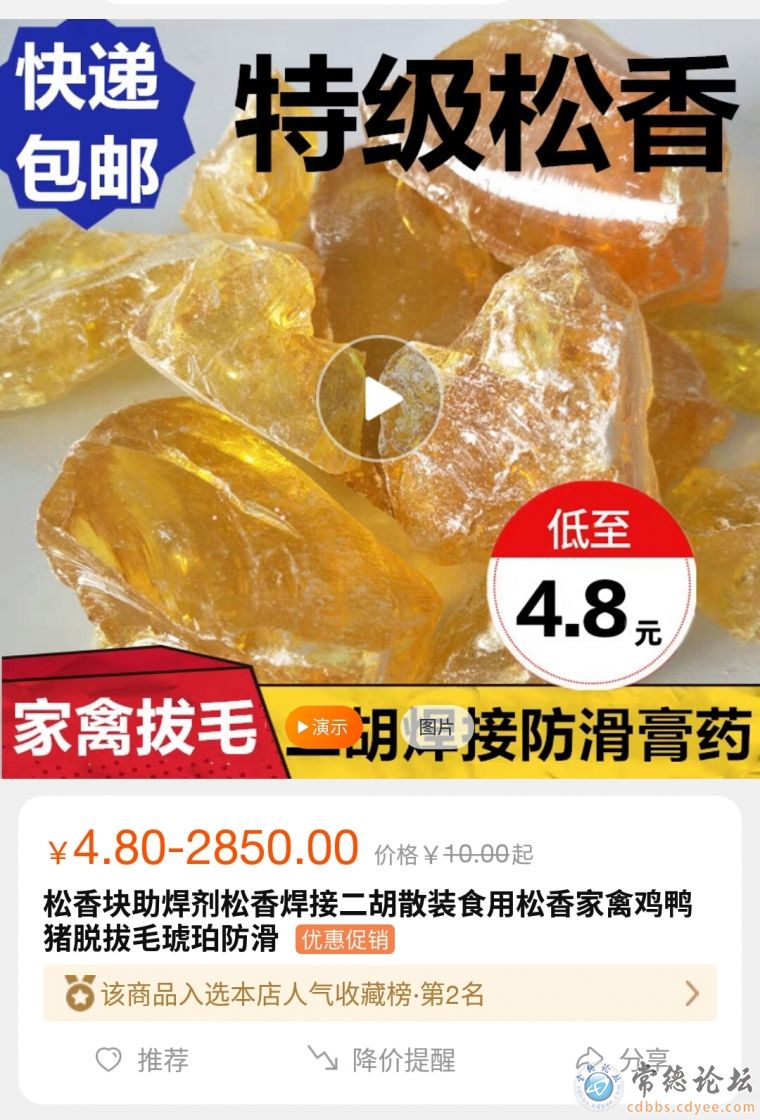Open the 优惠促销 promotion tag
Screen dimensions: 760x1120
click(345, 940)
